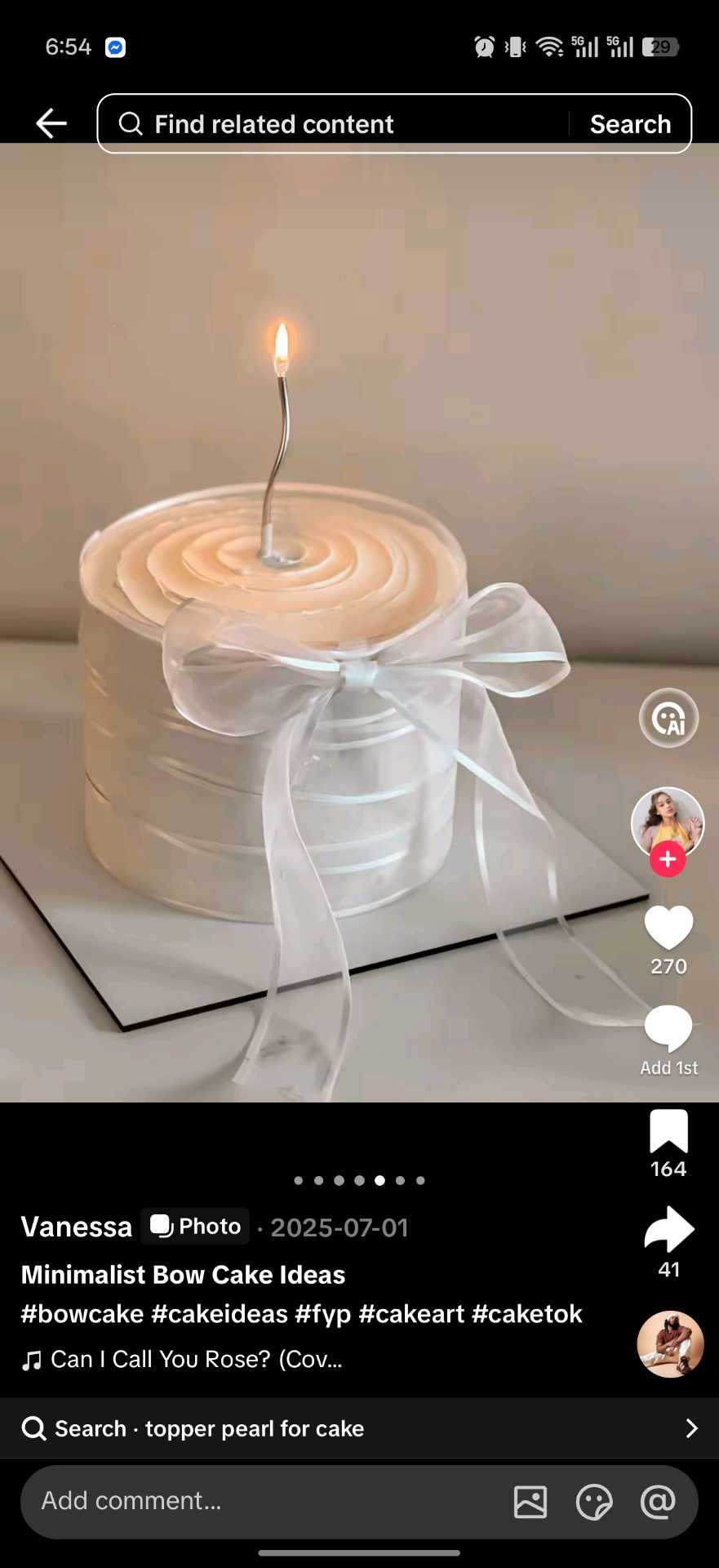Mention someone with the @ icon

[x=658, y=1502]
